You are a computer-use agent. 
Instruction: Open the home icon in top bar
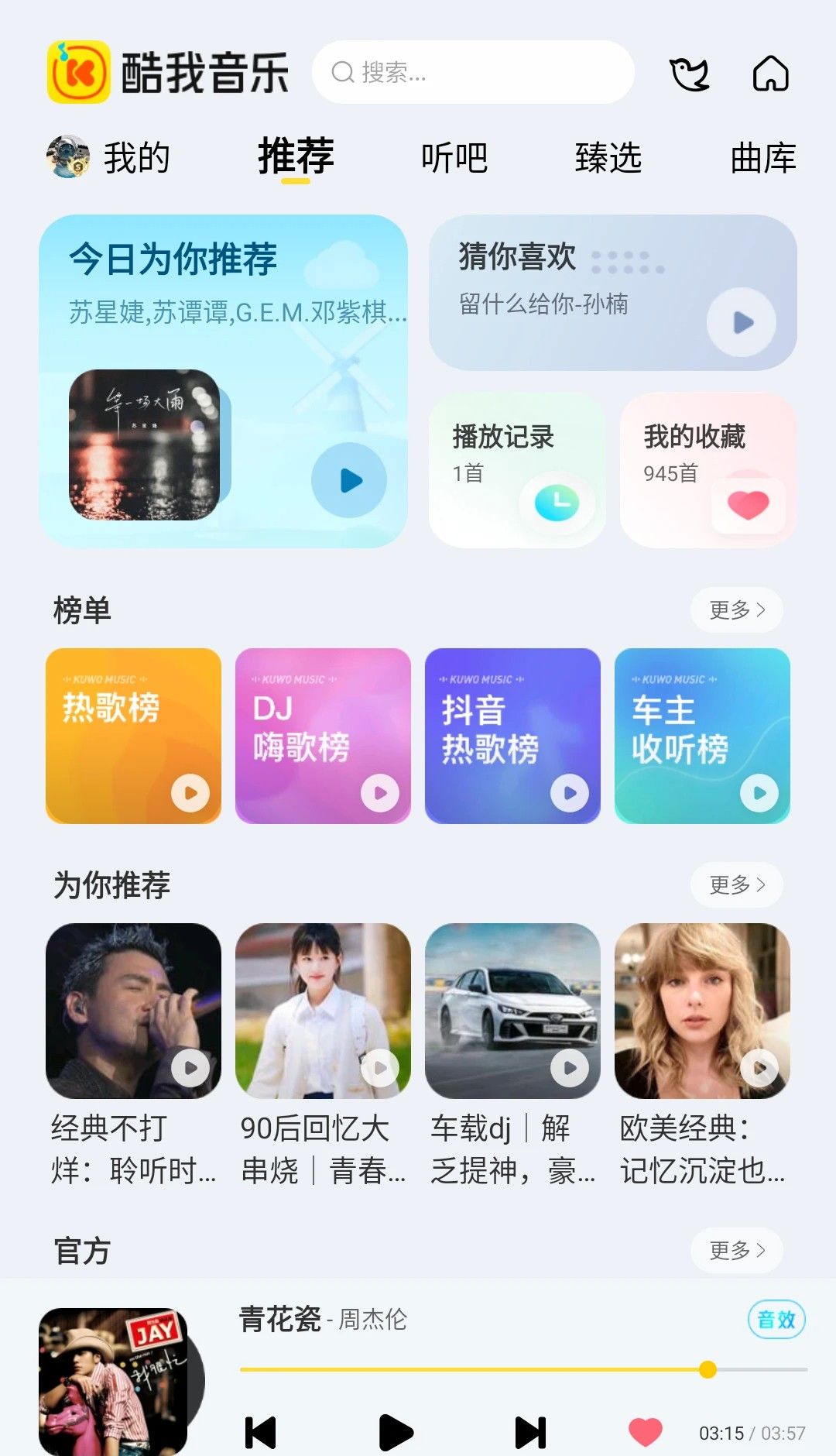click(x=770, y=74)
